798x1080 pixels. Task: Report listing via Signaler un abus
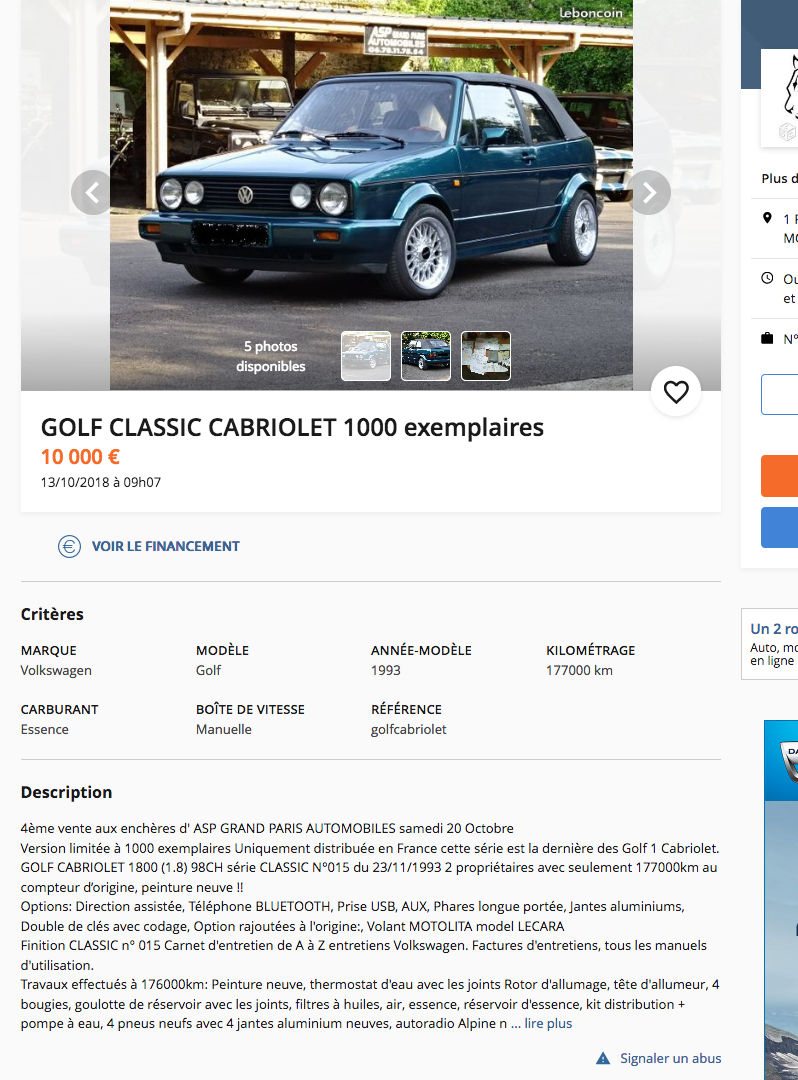(669, 1058)
